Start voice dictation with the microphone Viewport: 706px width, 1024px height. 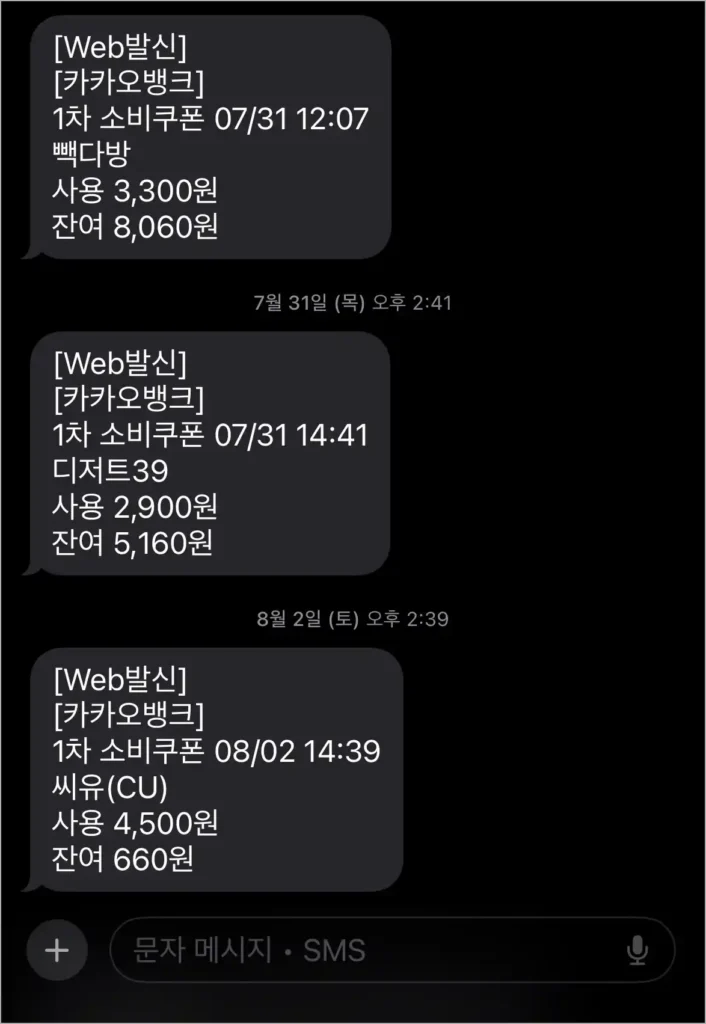637,950
